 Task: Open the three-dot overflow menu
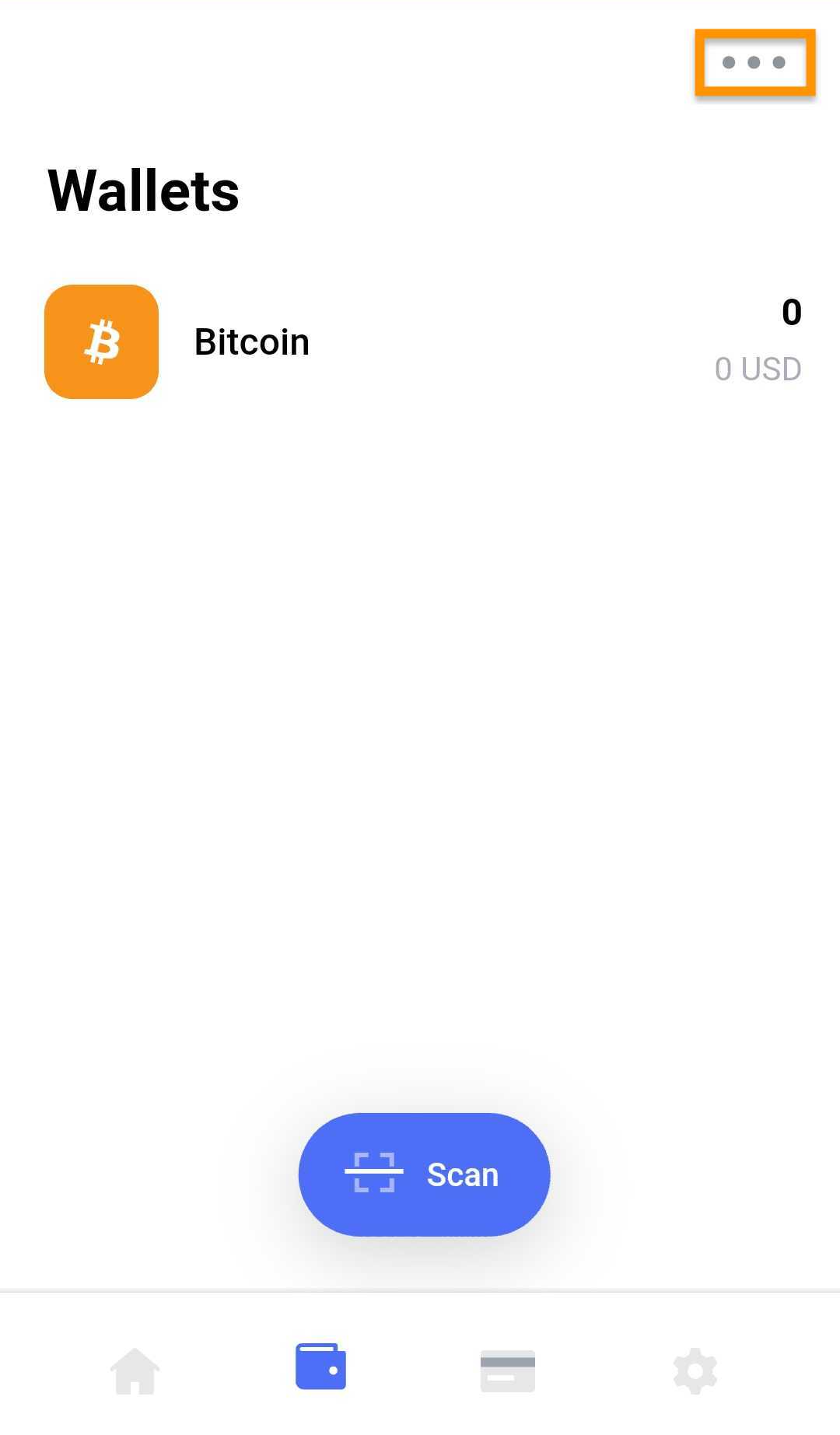pyautogui.click(x=754, y=62)
